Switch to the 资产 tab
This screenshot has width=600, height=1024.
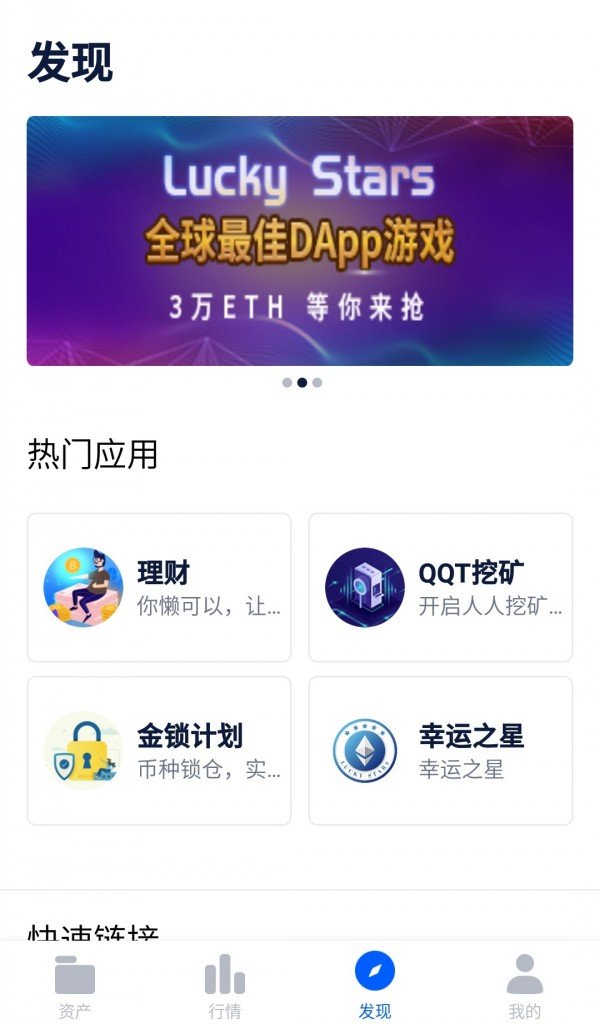pyautogui.click(x=75, y=983)
